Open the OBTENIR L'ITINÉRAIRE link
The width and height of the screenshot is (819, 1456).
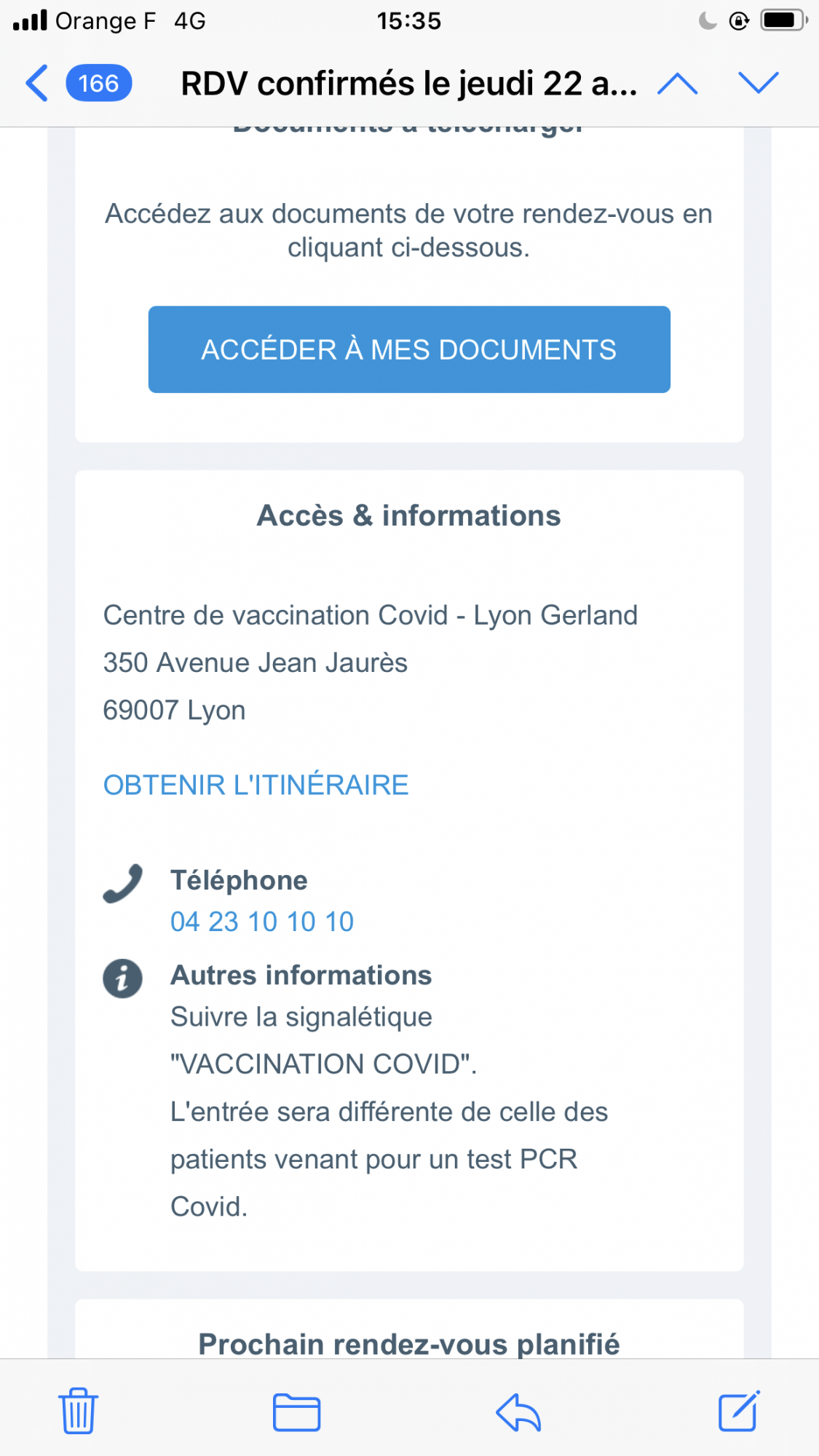(x=256, y=785)
